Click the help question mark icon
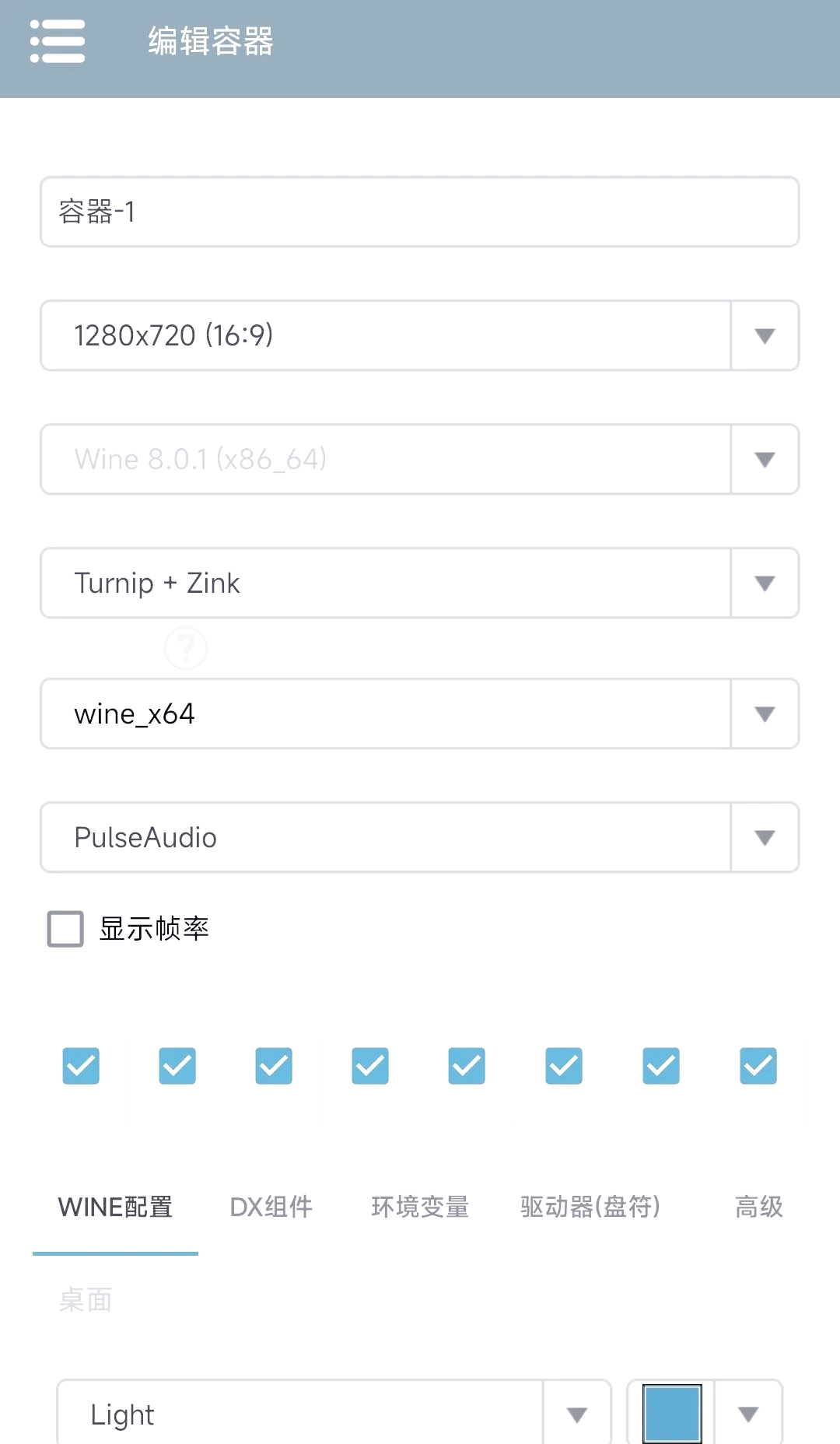840x1444 pixels. [185, 647]
